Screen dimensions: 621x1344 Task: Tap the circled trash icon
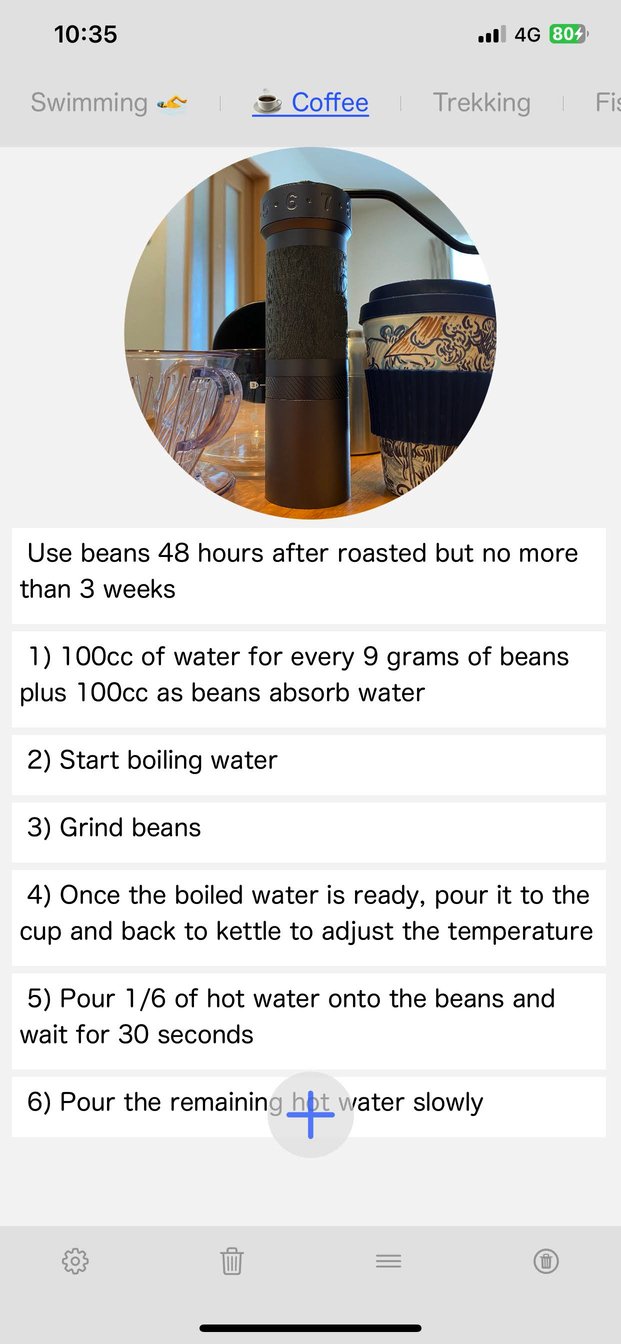546,1261
